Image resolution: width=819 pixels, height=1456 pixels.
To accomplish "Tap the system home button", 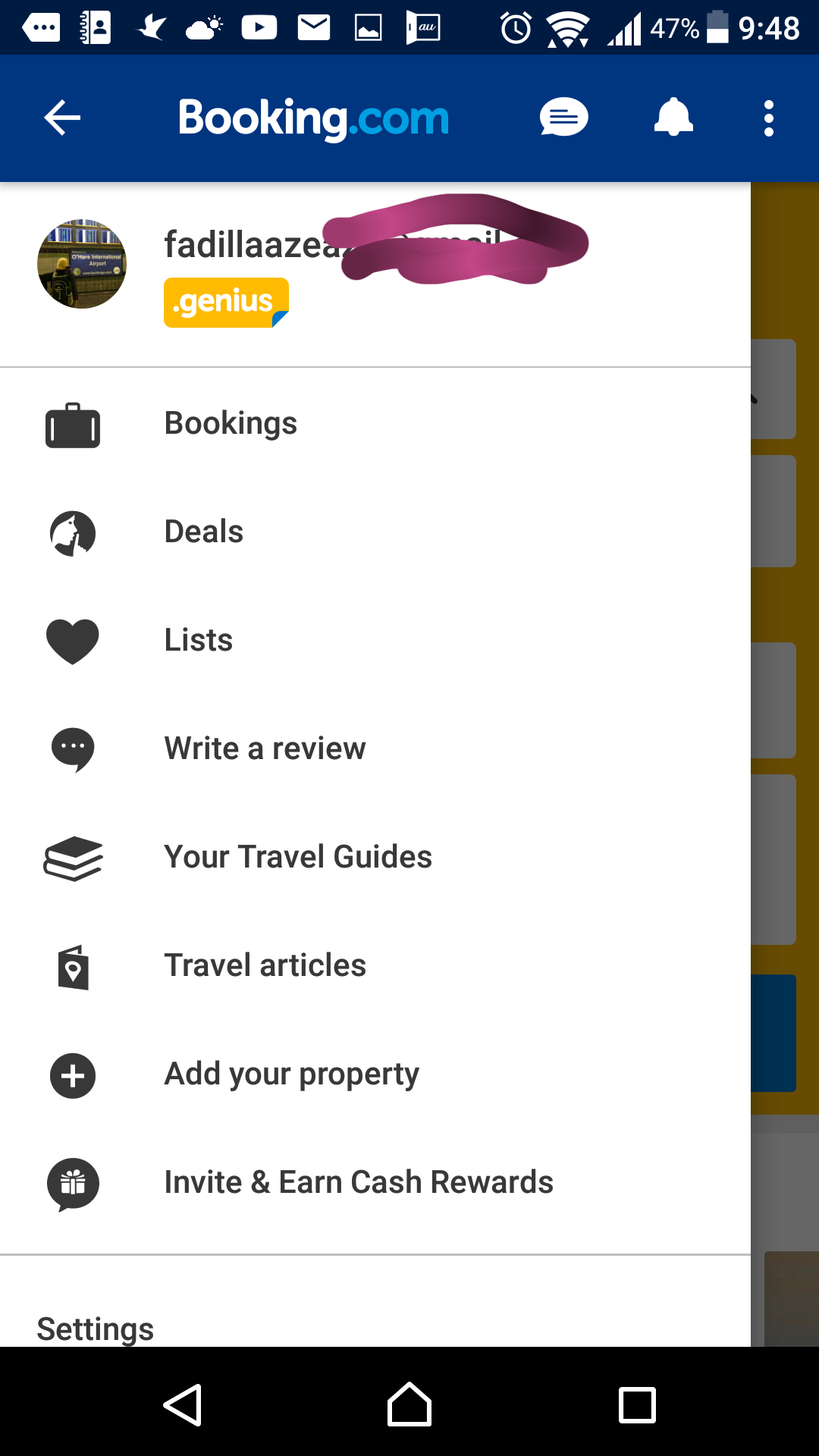I will coord(409,1405).
